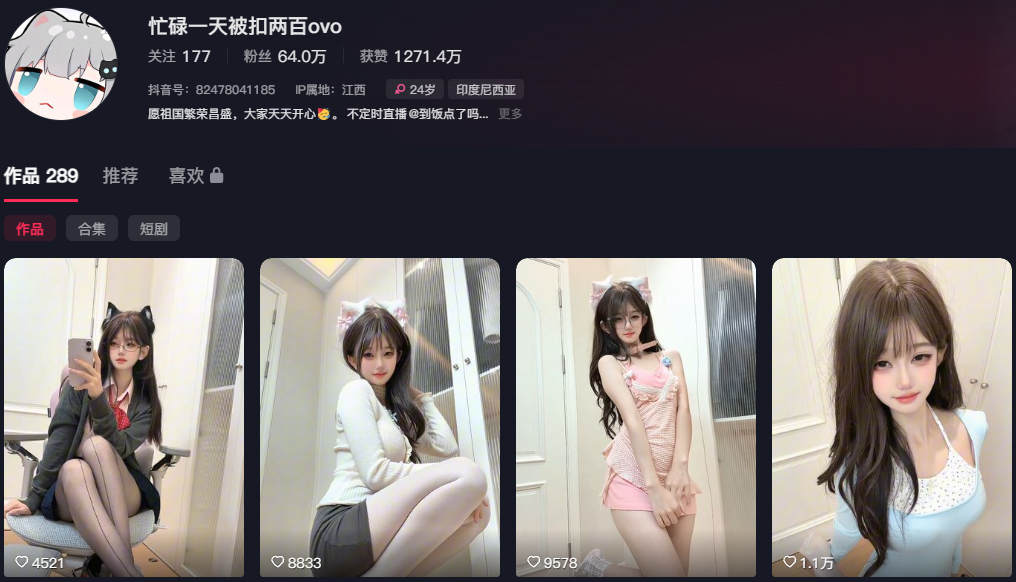Screen dimensions: 1016x582
Task: Switch to the 推荐 tab
Action: click(x=121, y=176)
